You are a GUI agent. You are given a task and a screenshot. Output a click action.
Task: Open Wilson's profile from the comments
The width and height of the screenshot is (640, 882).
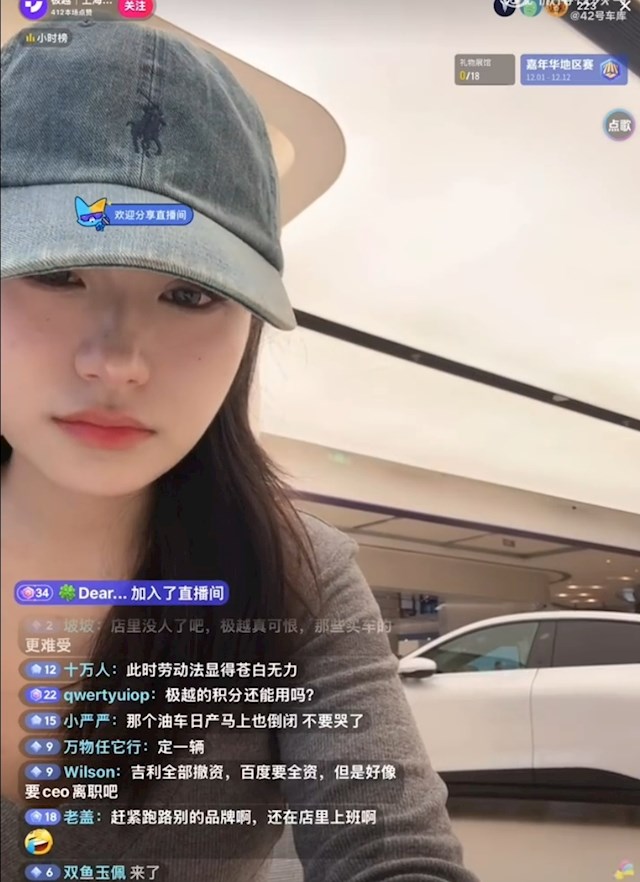coord(90,772)
